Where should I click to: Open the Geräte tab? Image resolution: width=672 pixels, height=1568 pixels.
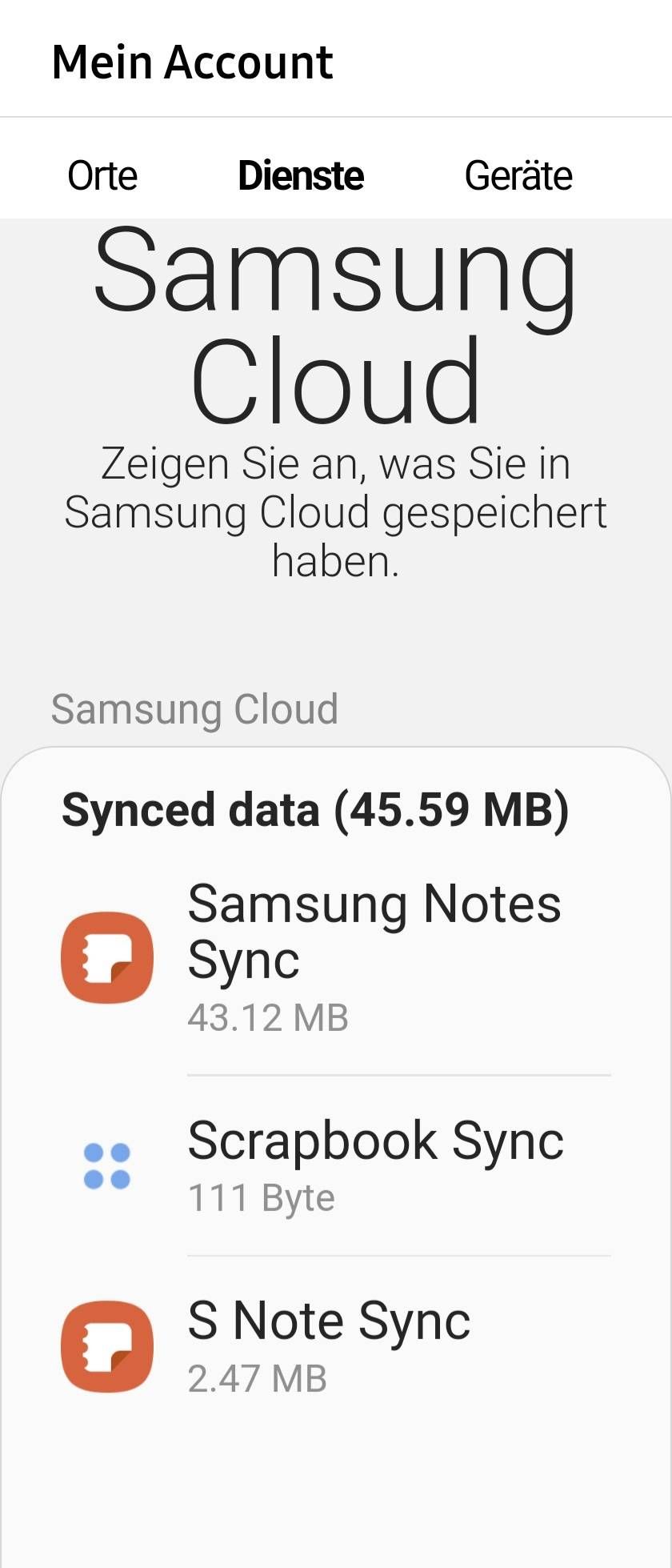click(518, 175)
